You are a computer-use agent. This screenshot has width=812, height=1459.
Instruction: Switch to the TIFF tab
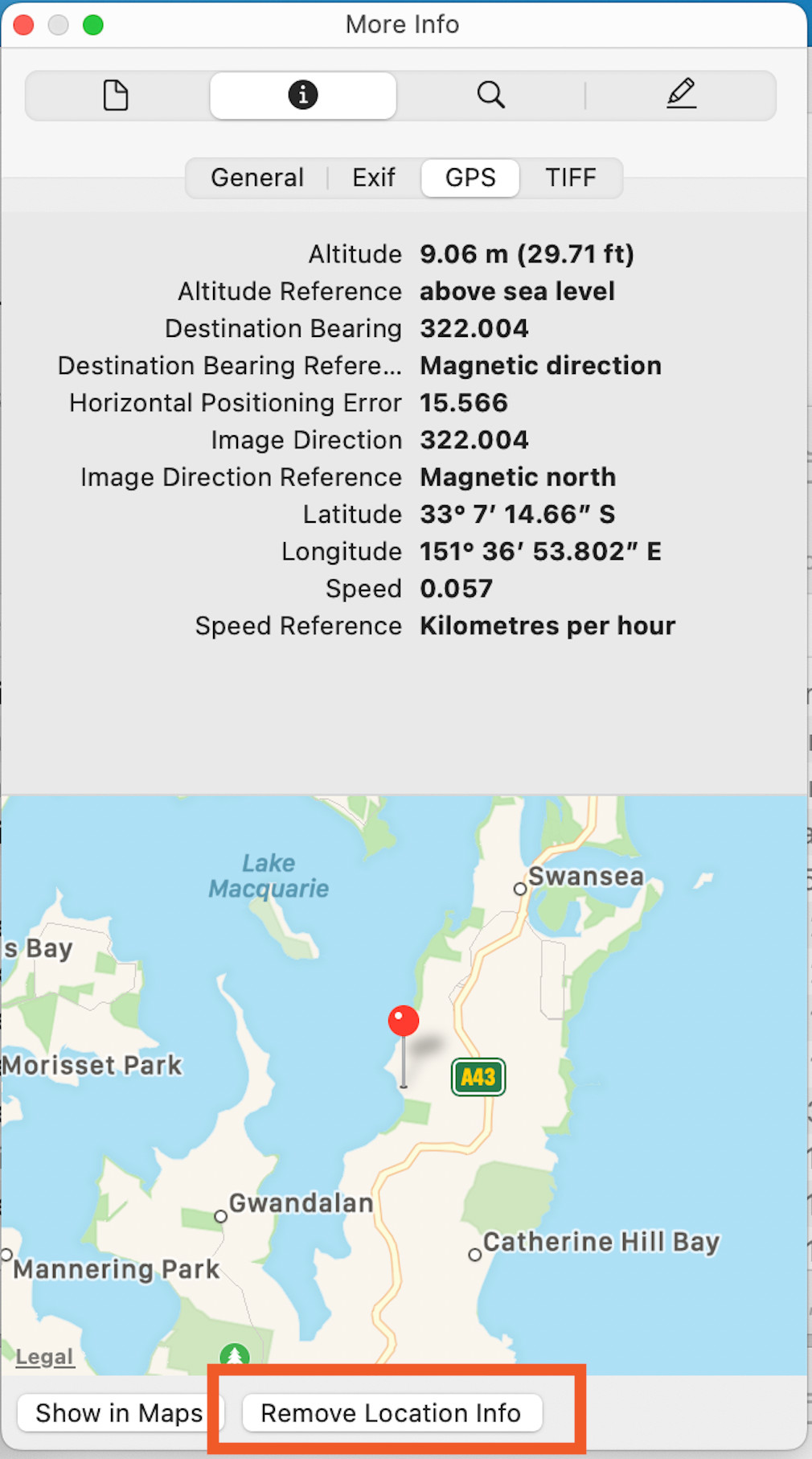tap(571, 178)
